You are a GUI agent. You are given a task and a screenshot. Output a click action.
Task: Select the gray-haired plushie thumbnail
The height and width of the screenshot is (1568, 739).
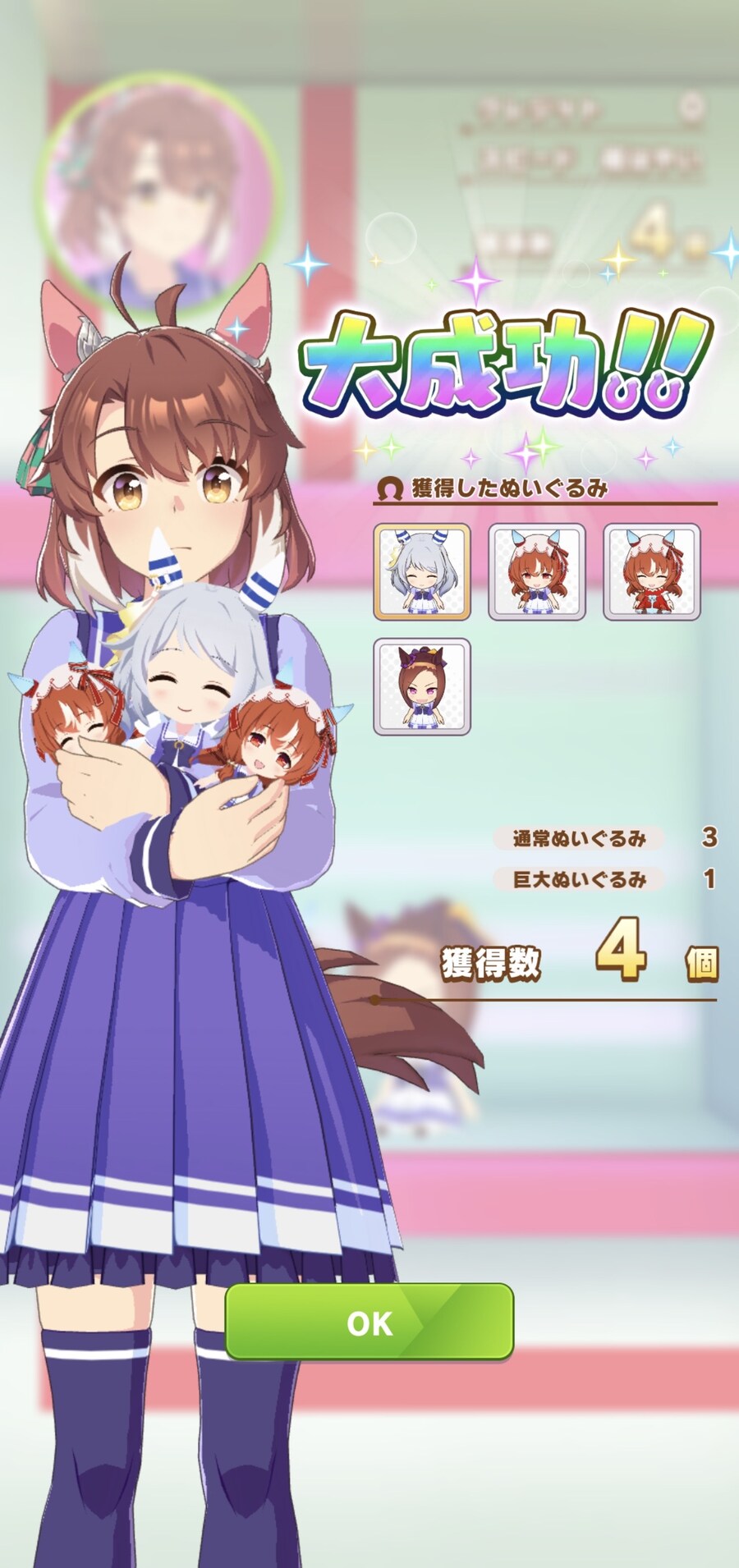click(422, 571)
